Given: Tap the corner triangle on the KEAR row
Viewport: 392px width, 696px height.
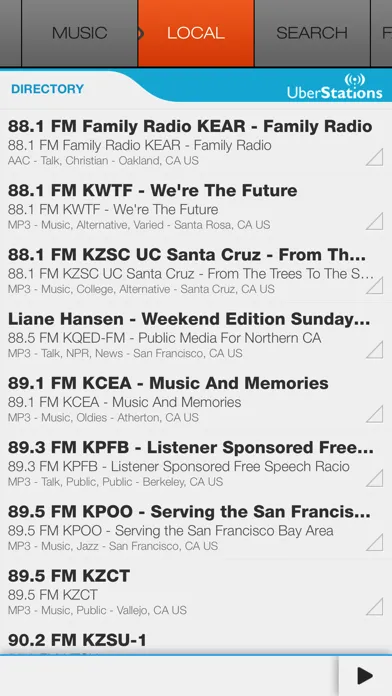Looking at the screenshot, I should 375,157.
